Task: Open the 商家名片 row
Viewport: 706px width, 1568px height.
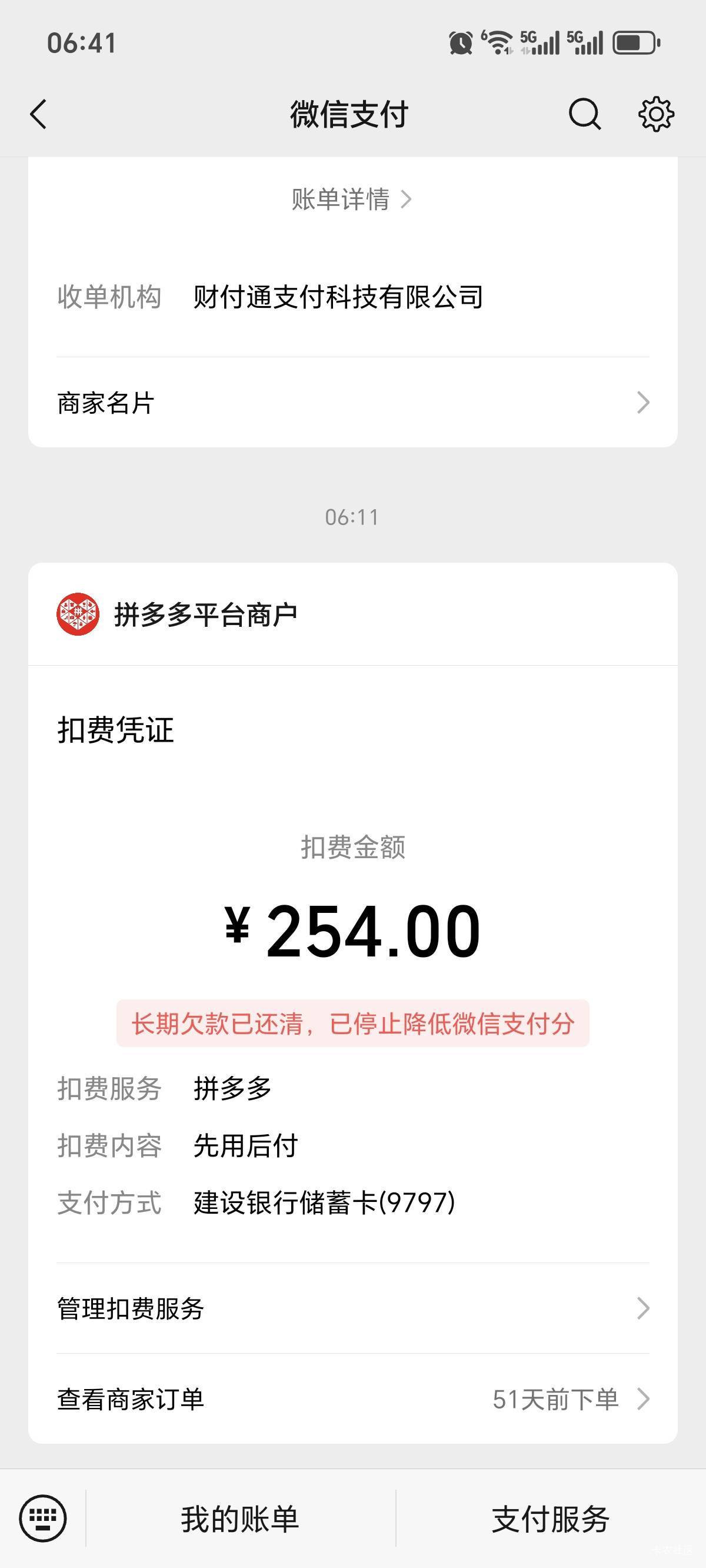Action: [x=353, y=403]
